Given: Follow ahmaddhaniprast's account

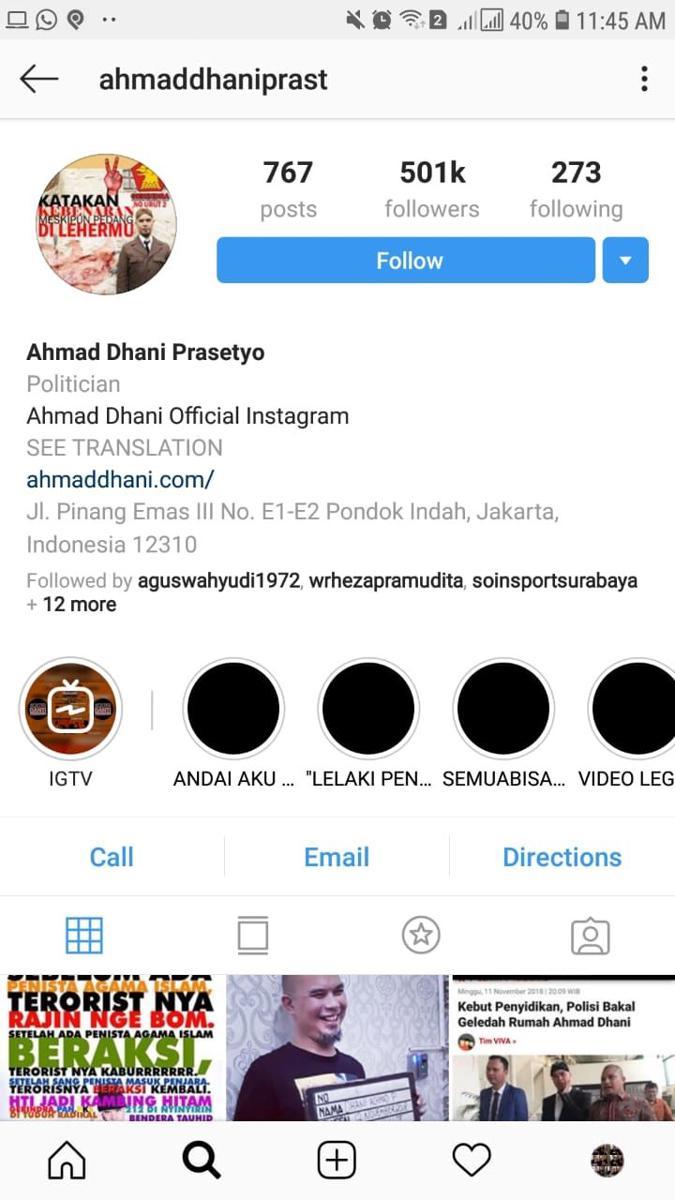Looking at the screenshot, I should click(406, 261).
